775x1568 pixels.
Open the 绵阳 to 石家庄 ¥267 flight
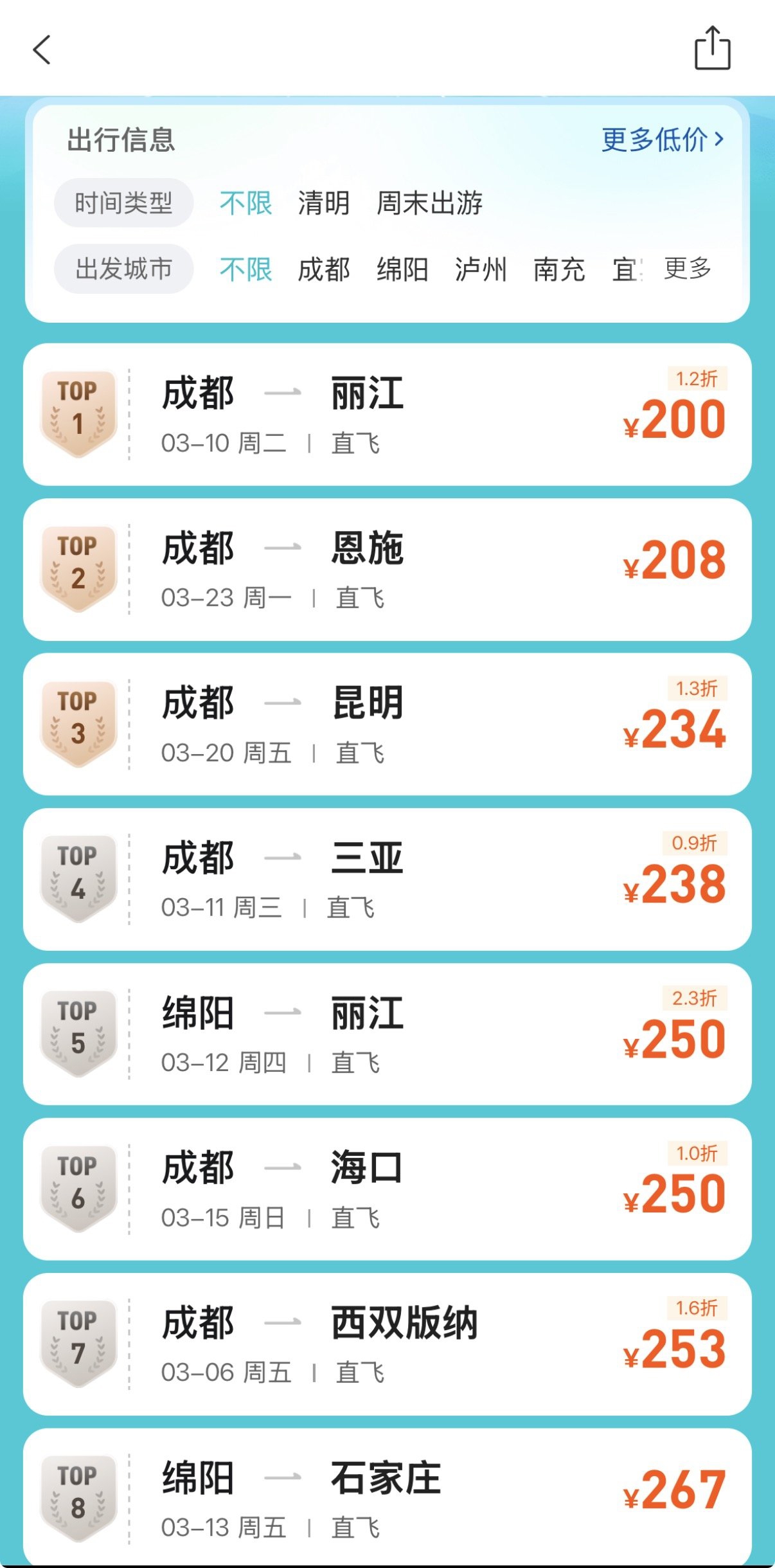pos(387,1498)
